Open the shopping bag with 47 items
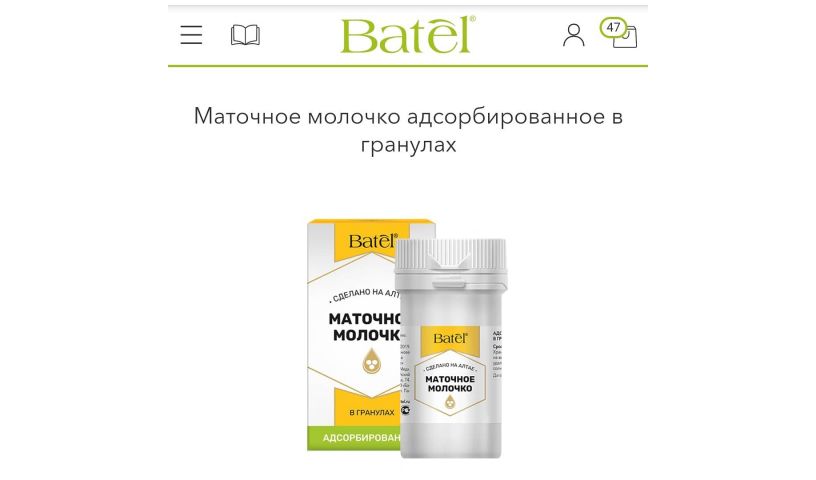The width and height of the screenshot is (816, 480). [x=622, y=35]
